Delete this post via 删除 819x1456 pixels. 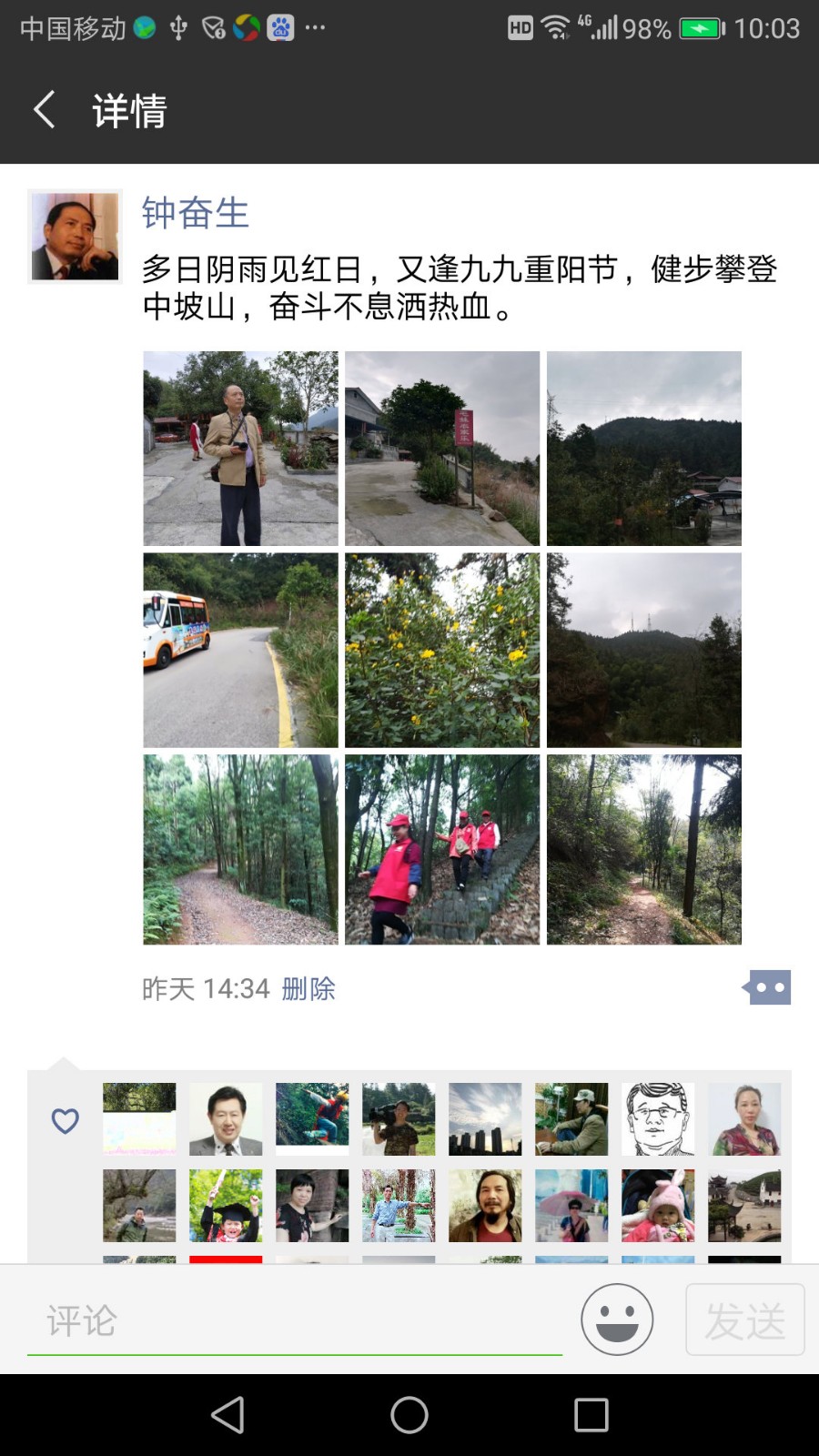(x=308, y=988)
